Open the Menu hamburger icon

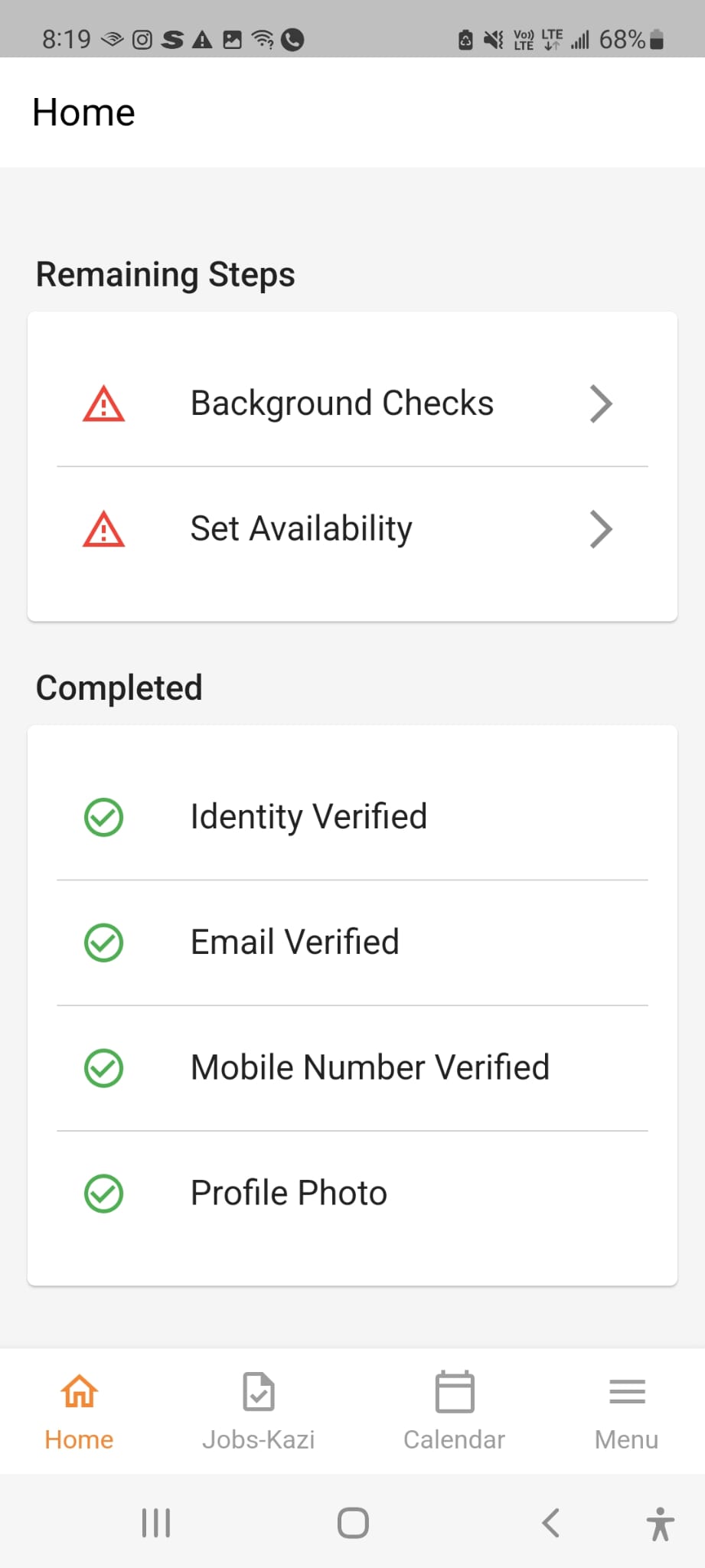click(626, 1392)
